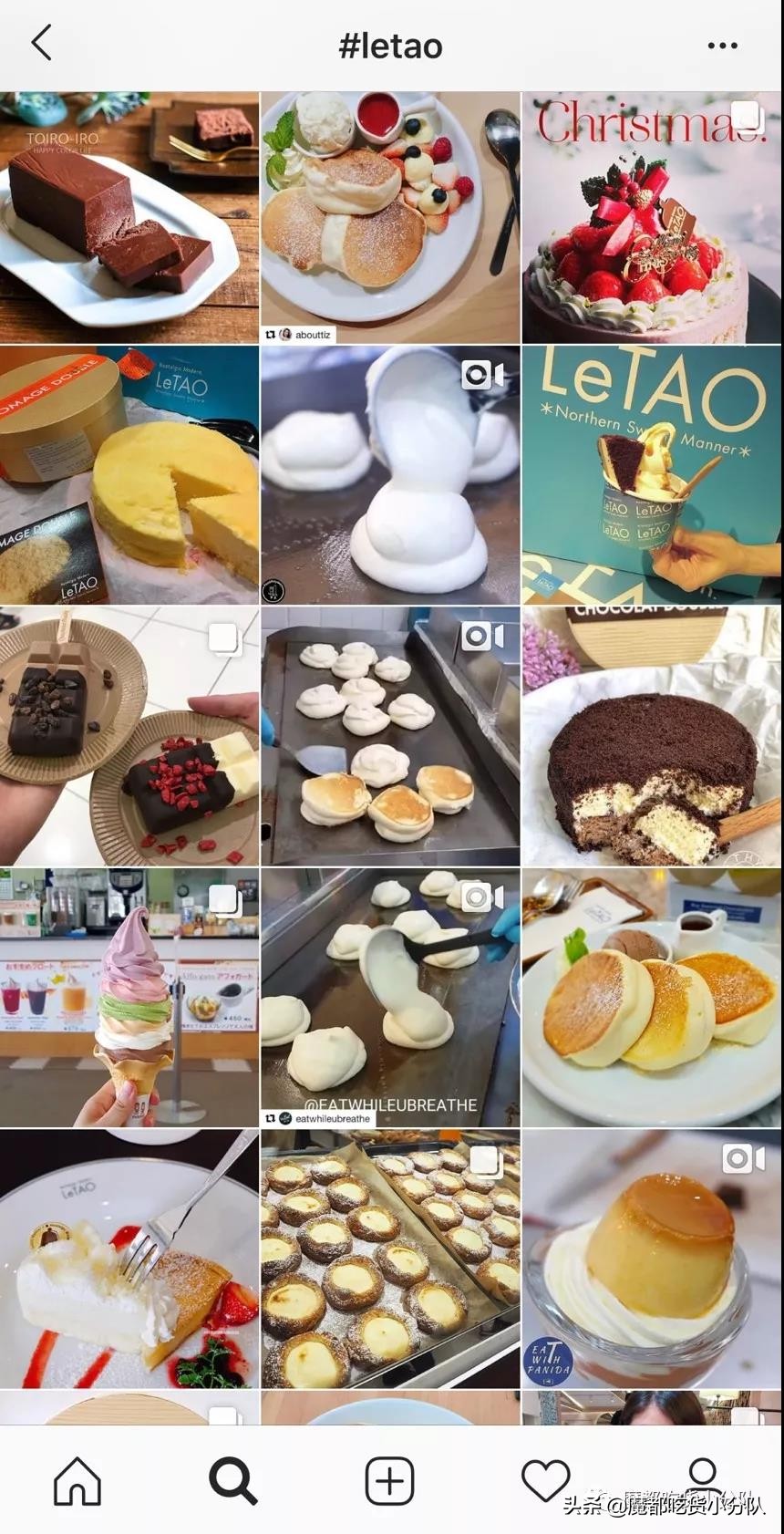This screenshot has width=784, height=1534.
Task: Open the LeTAO ice cream cup post
Action: 651,474
